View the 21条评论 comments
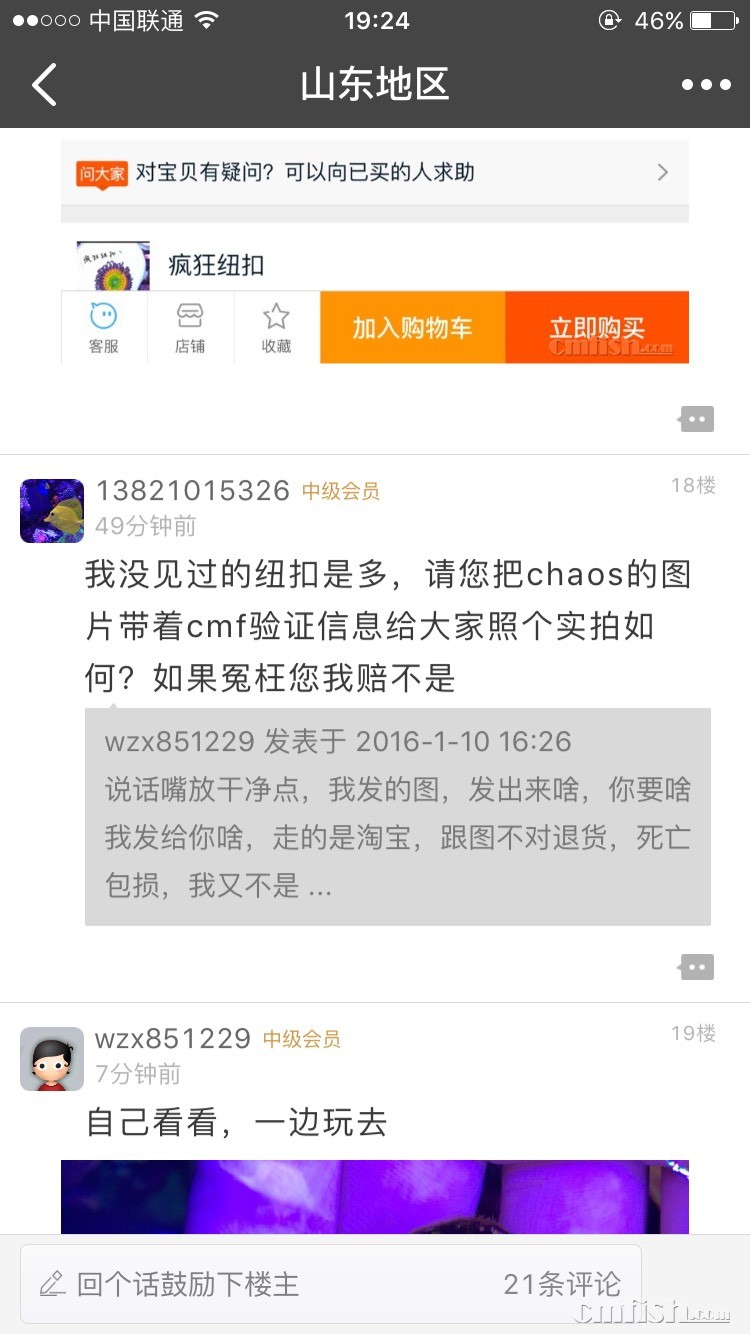Screen dimensions: 750x1334 tap(561, 1284)
